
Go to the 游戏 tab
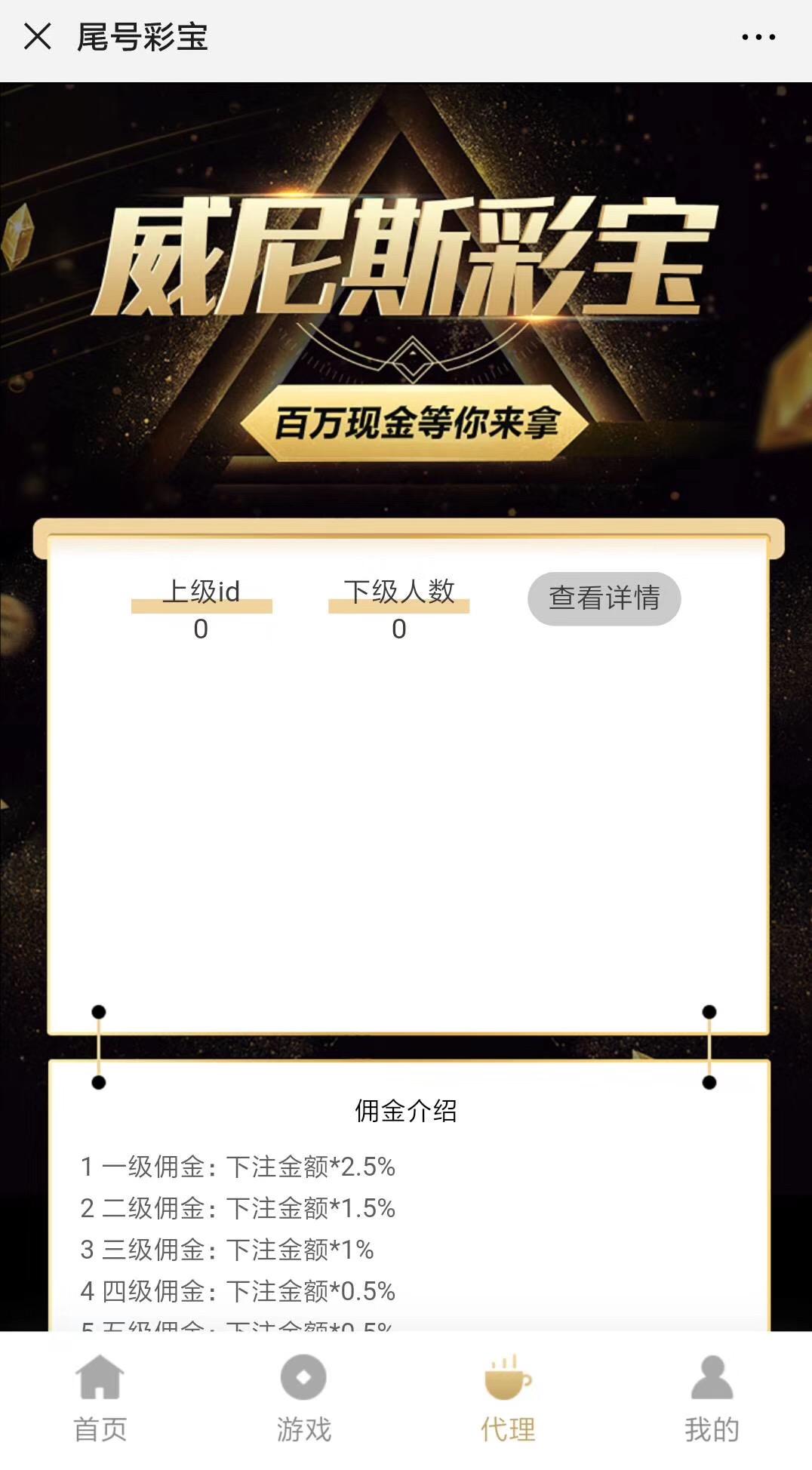[x=303, y=1400]
